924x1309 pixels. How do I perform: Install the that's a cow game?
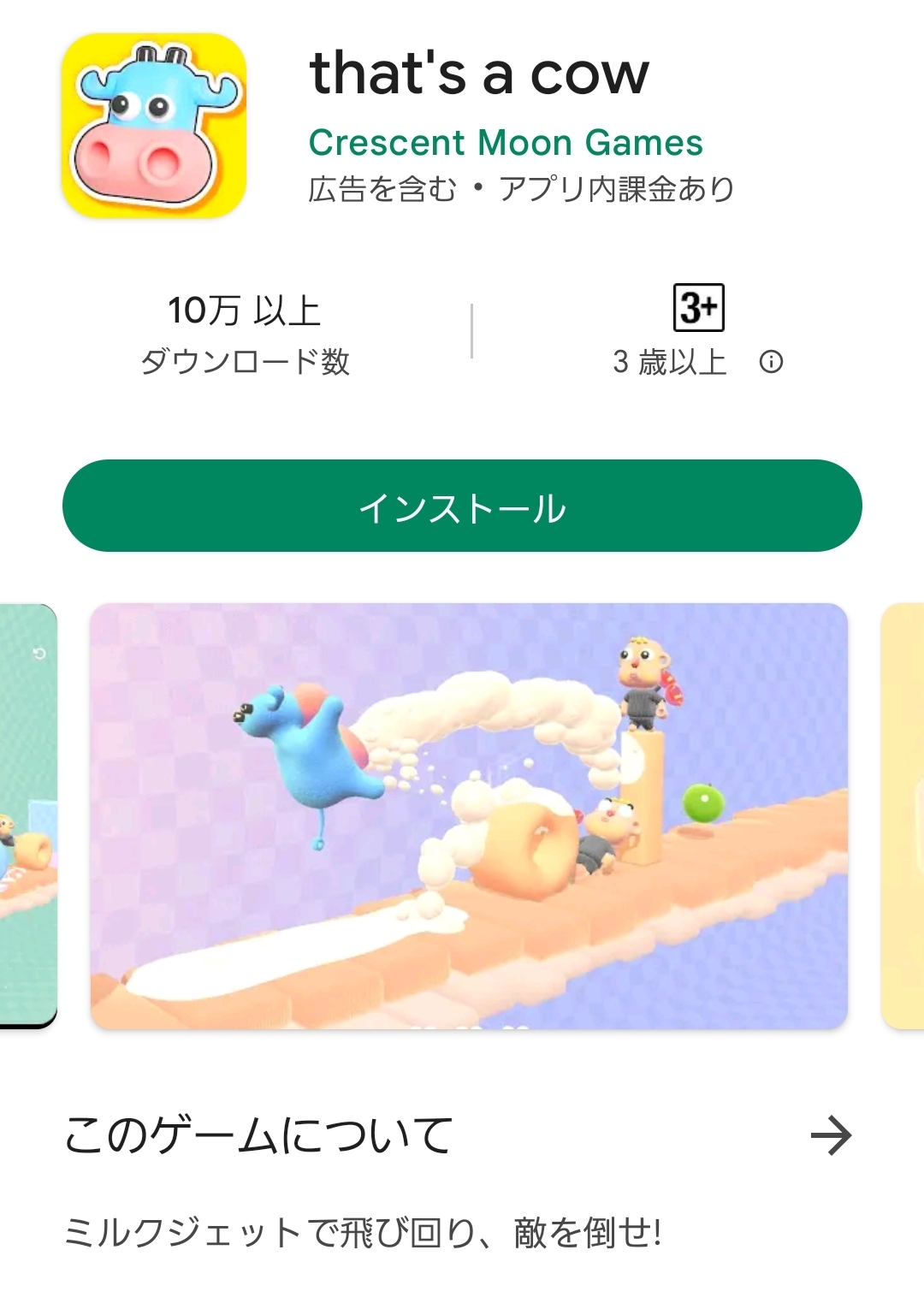(x=462, y=506)
